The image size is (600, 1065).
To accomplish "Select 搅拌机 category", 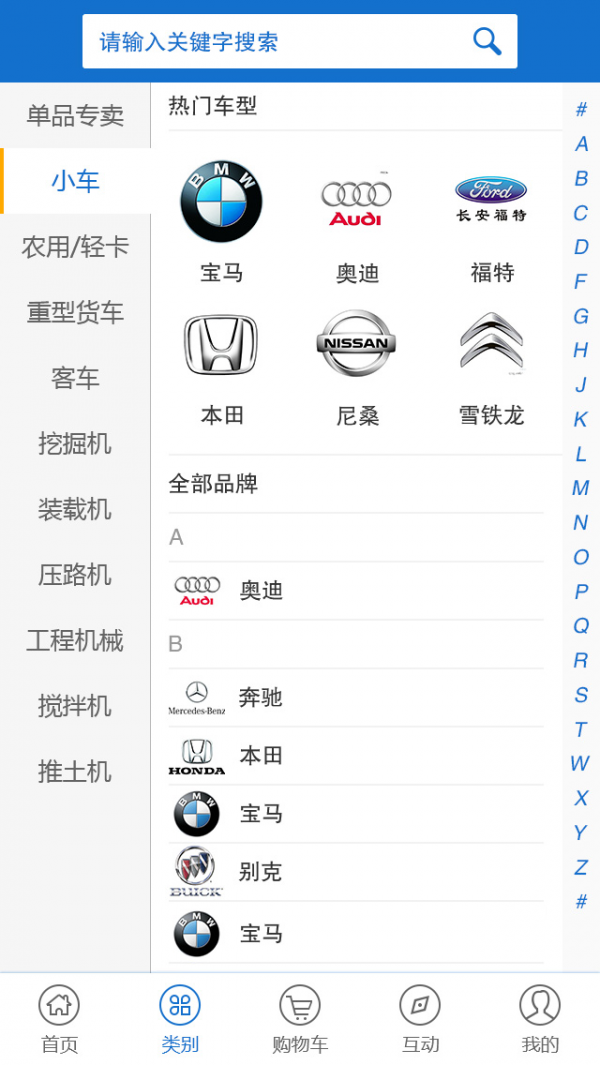I will click(x=75, y=706).
